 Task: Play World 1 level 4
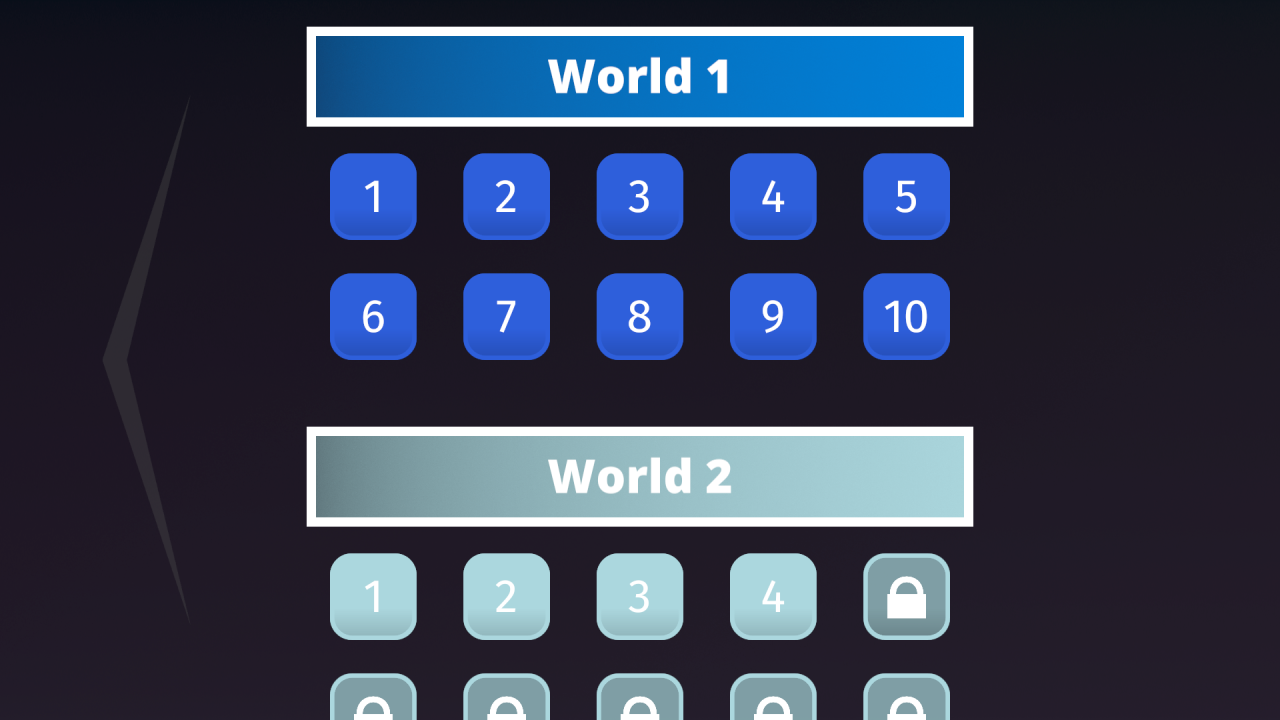(x=773, y=197)
